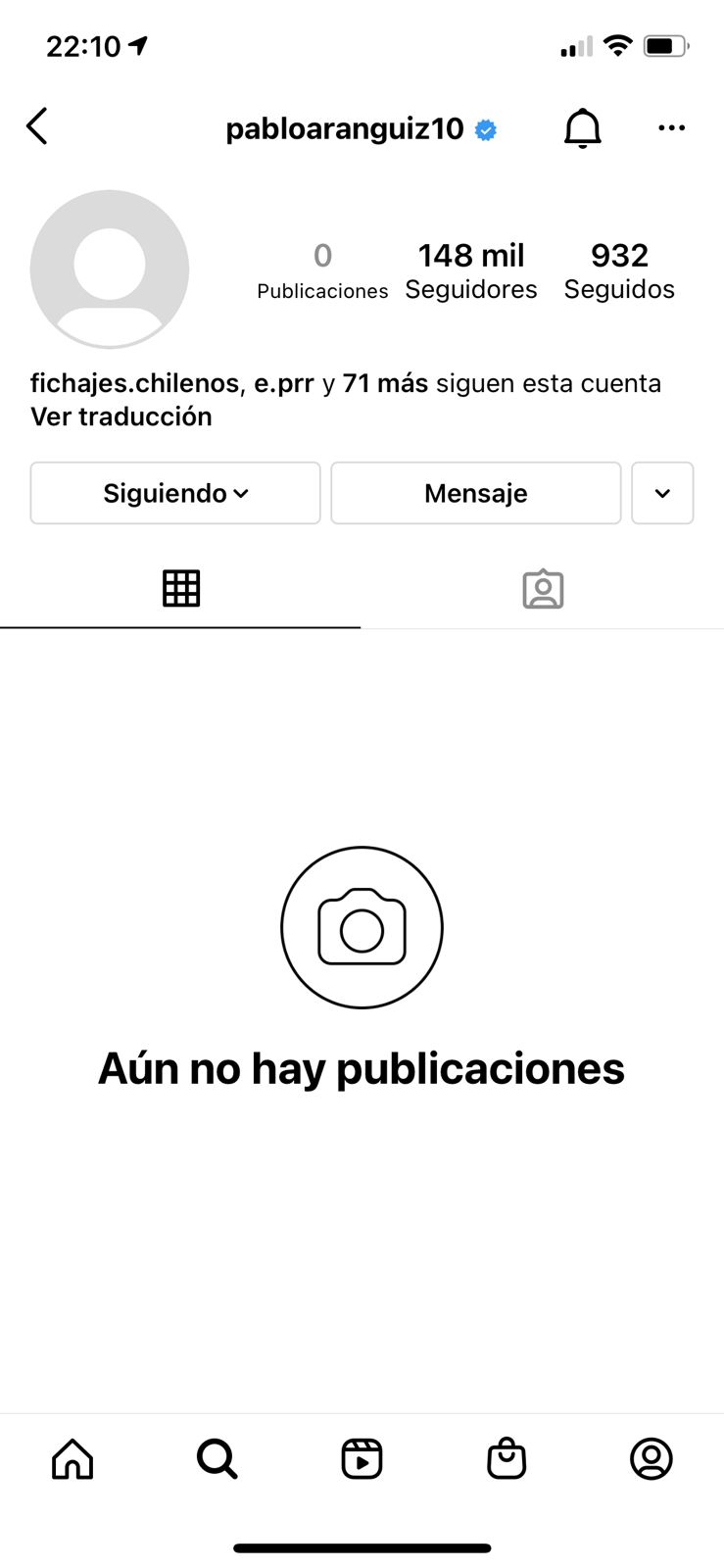The width and height of the screenshot is (724, 1568).
Task: Open the Reels tab
Action: click(x=362, y=1458)
